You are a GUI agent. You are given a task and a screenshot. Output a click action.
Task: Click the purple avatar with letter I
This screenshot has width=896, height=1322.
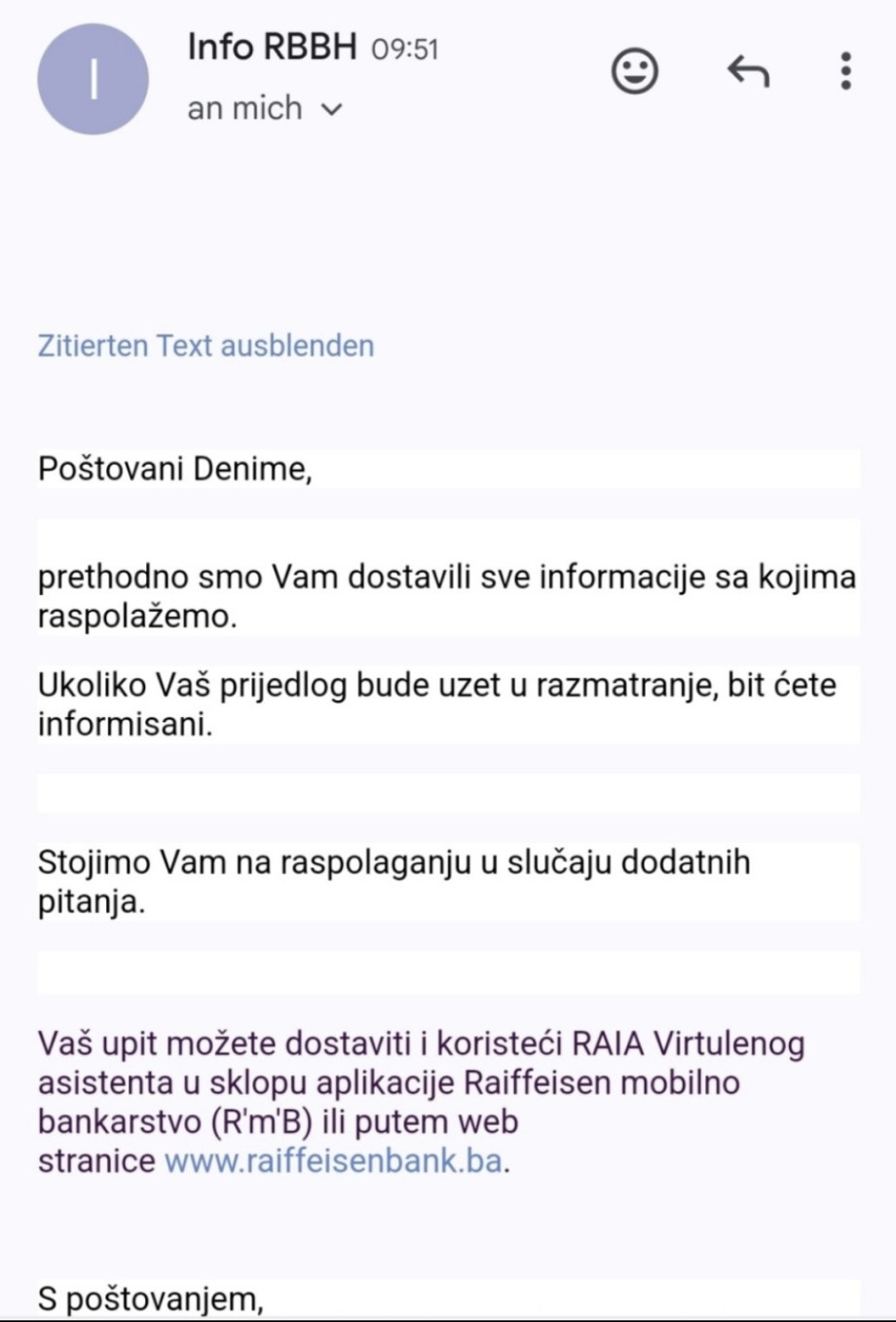(x=93, y=79)
